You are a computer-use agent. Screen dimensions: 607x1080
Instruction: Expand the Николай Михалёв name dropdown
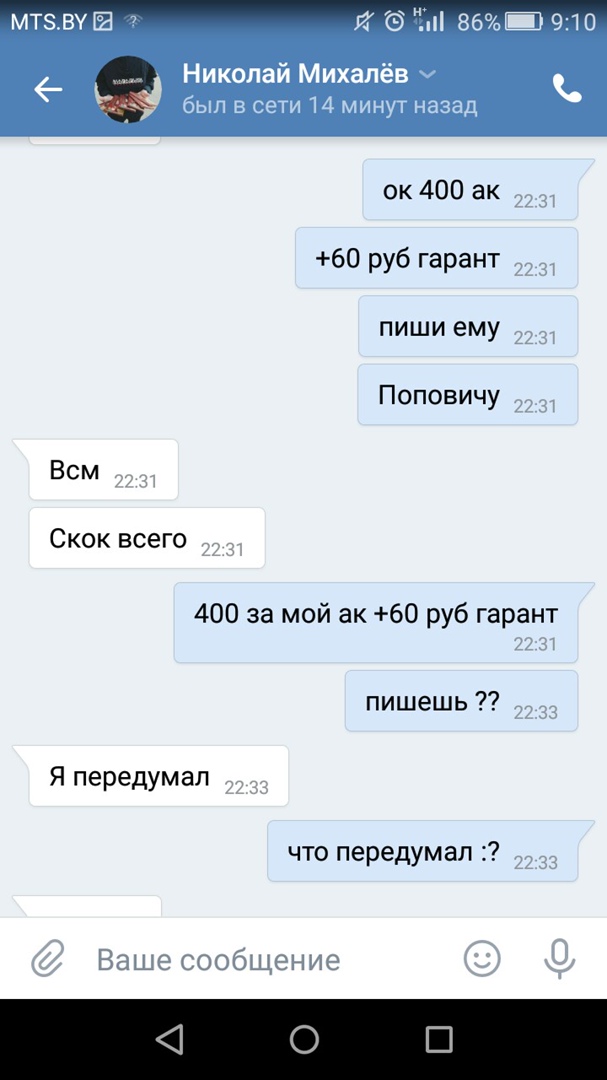[x=427, y=75]
